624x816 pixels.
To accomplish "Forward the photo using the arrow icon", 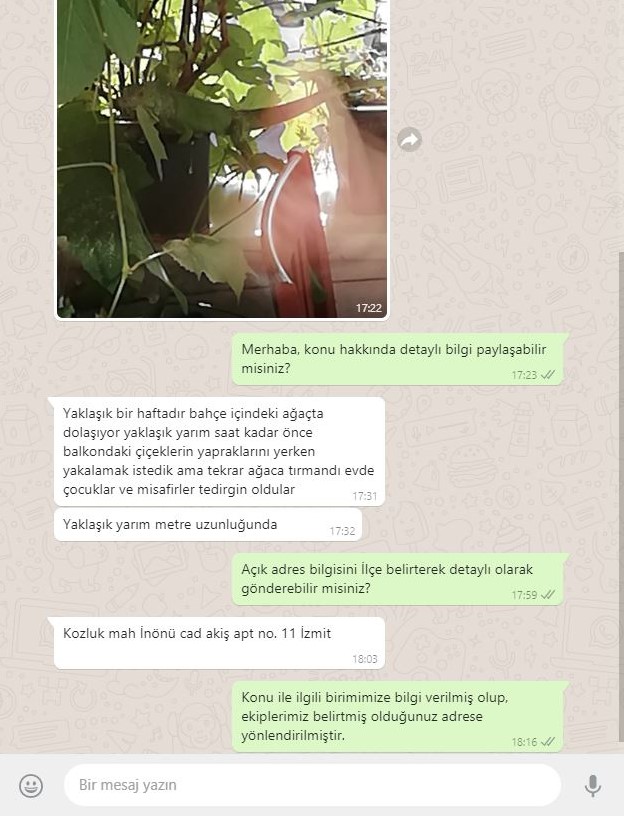I will [x=409, y=140].
